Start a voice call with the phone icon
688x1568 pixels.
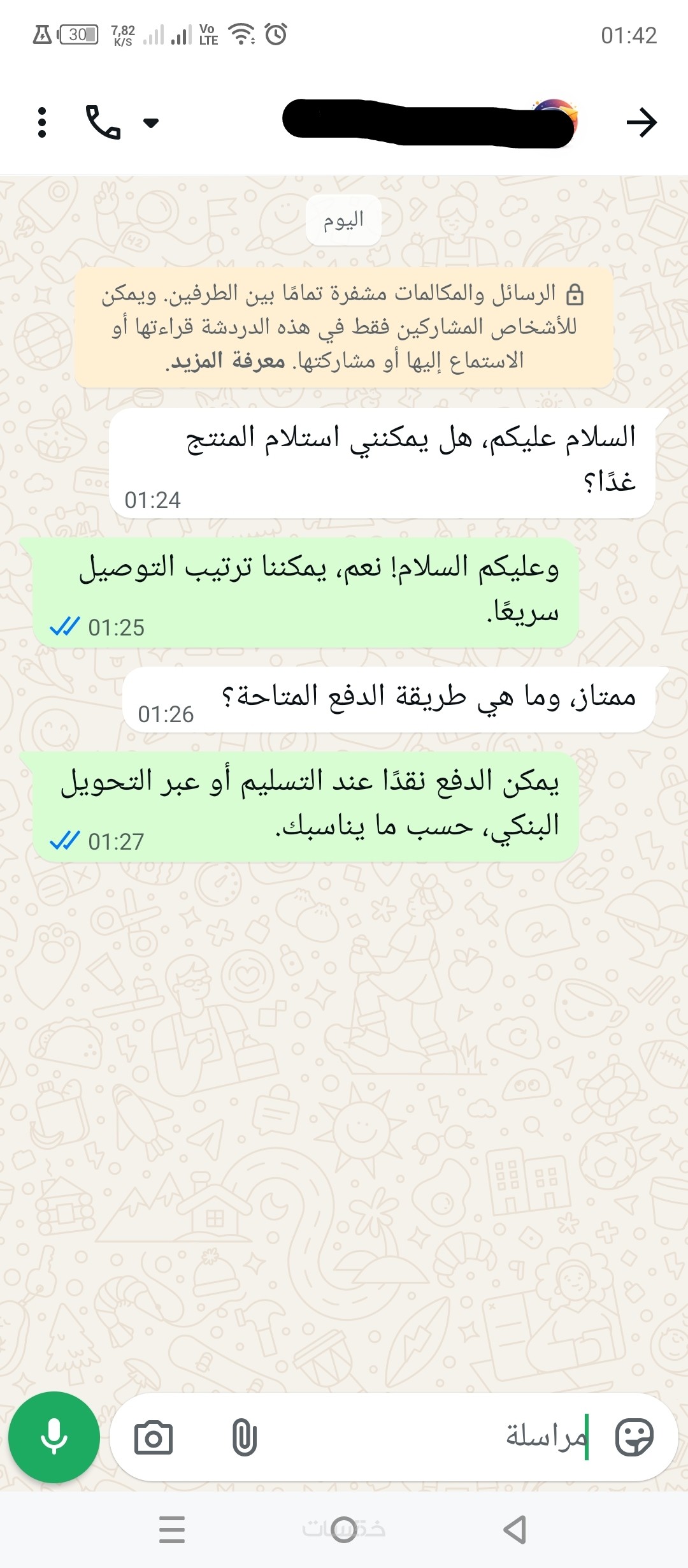pos(103,122)
